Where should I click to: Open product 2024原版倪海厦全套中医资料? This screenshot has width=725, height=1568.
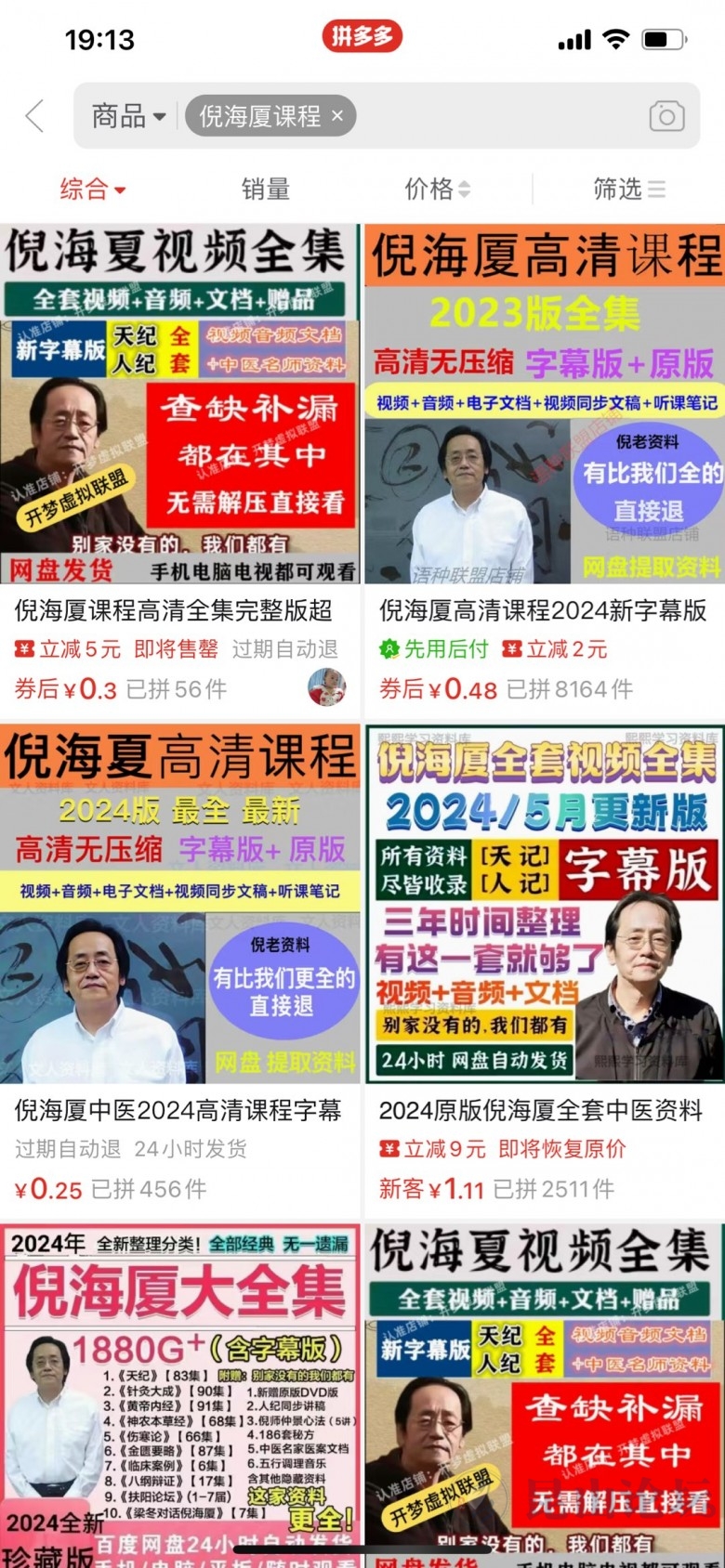point(541,1110)
